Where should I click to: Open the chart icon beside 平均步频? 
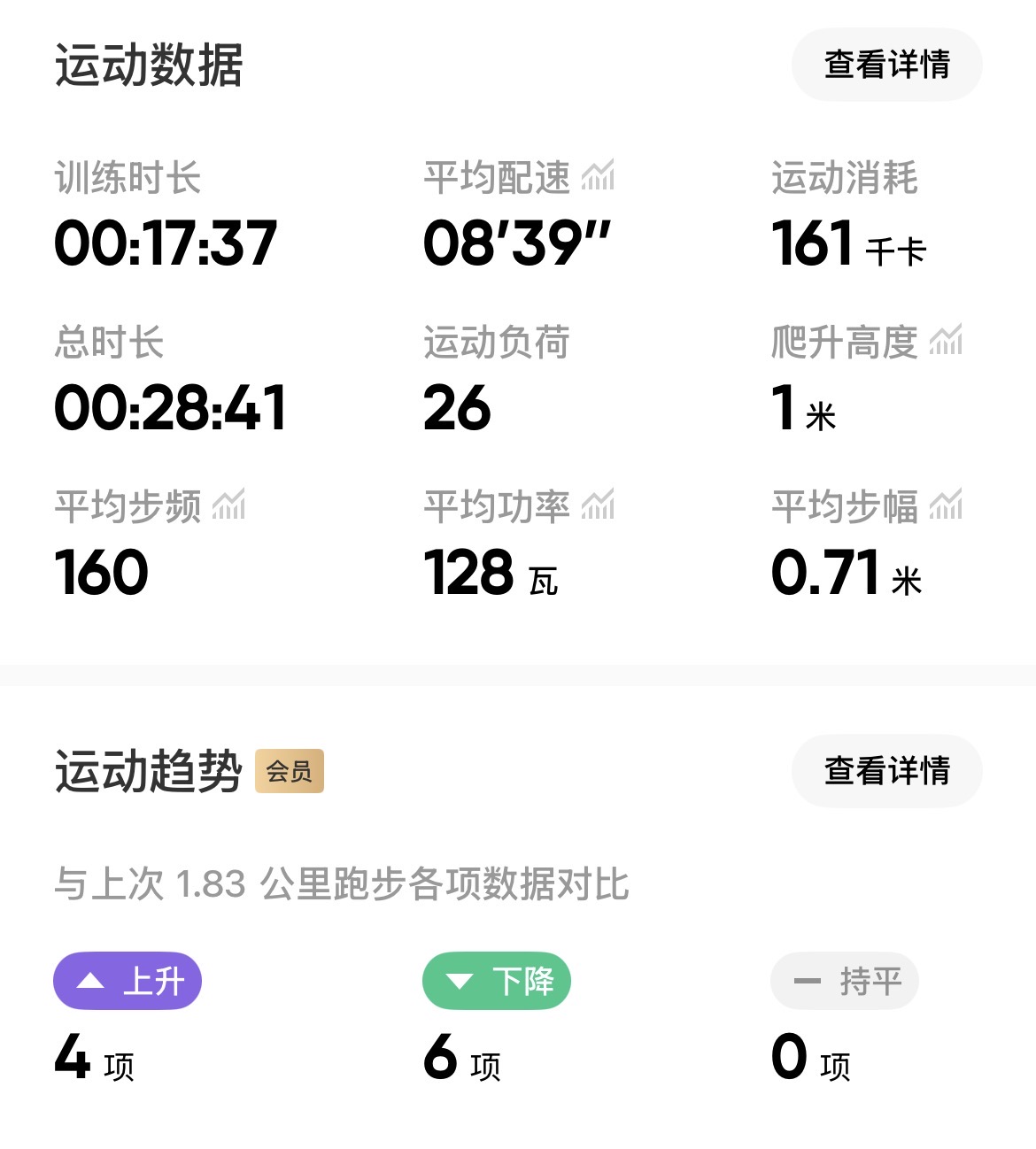point(228,505)
